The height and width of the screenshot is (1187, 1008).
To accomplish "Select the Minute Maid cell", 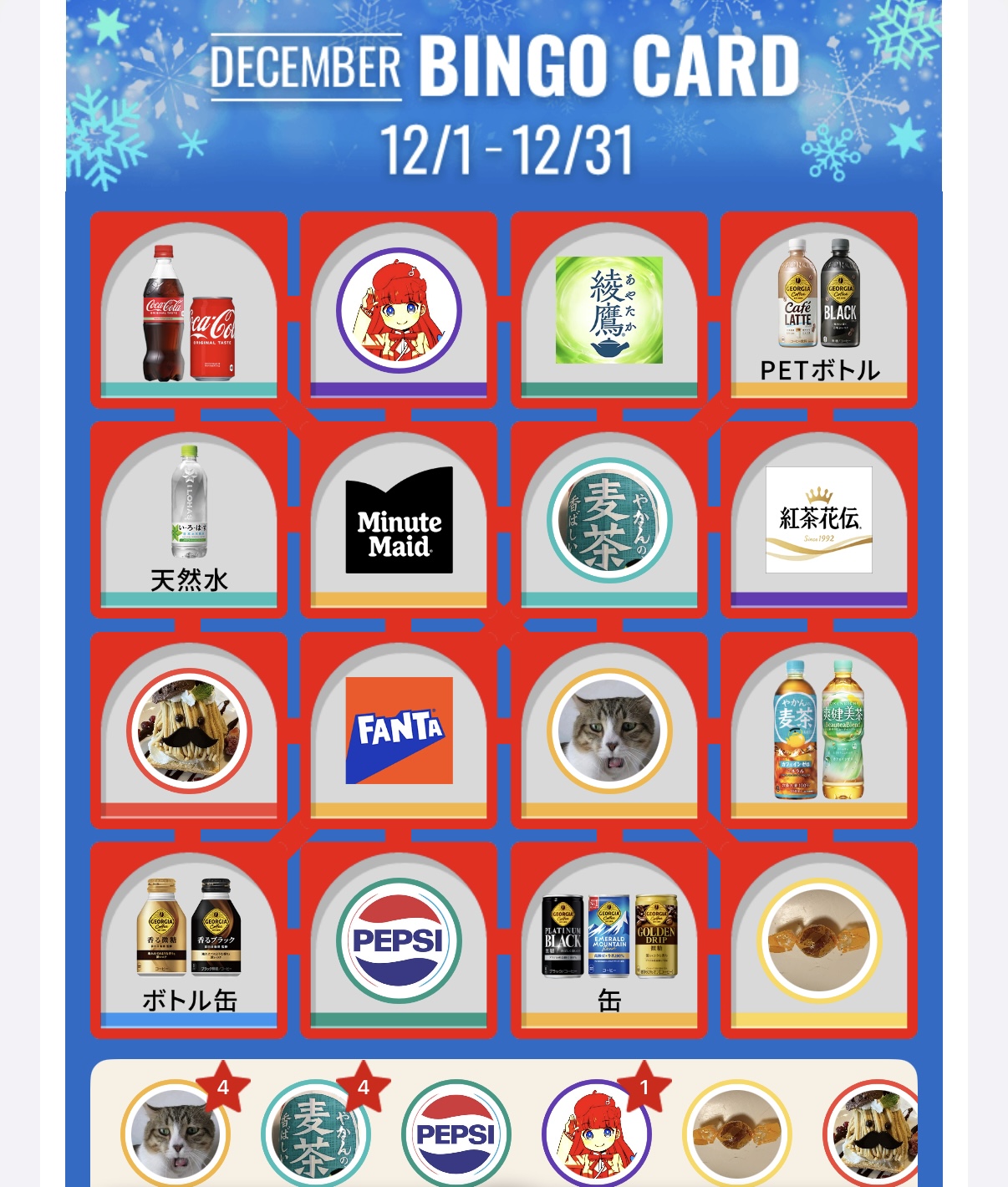I will [x=400, y=521].
